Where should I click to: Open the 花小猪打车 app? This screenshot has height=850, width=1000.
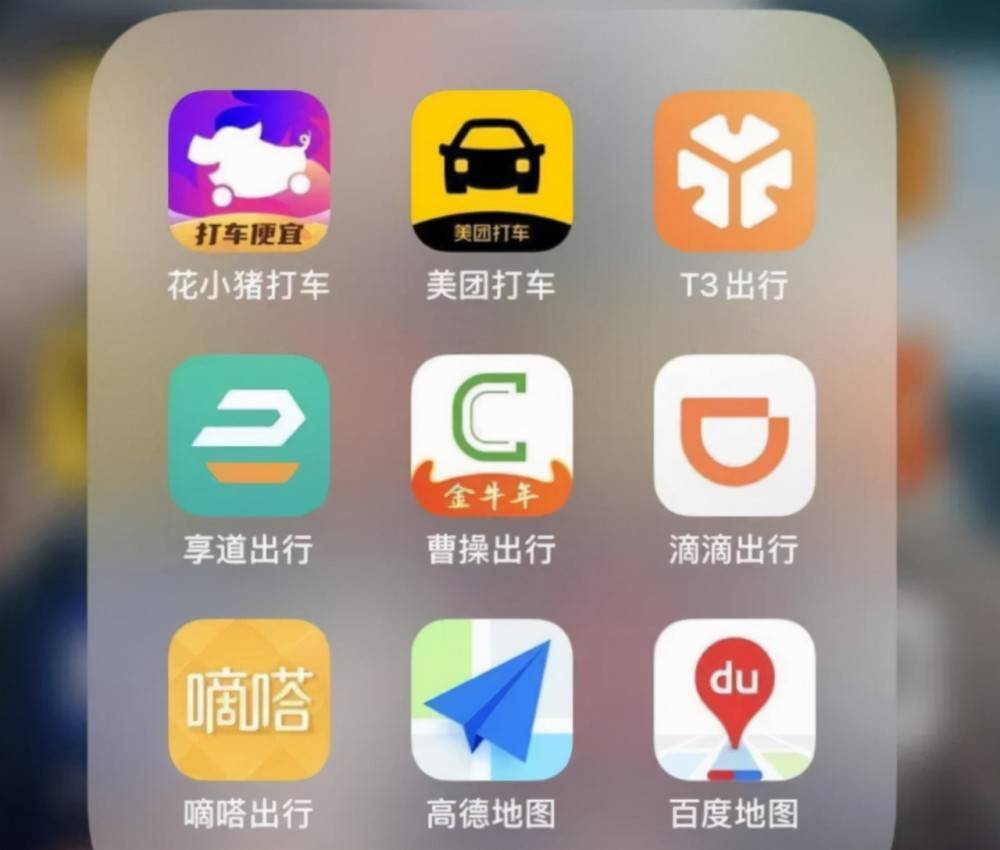248,171
